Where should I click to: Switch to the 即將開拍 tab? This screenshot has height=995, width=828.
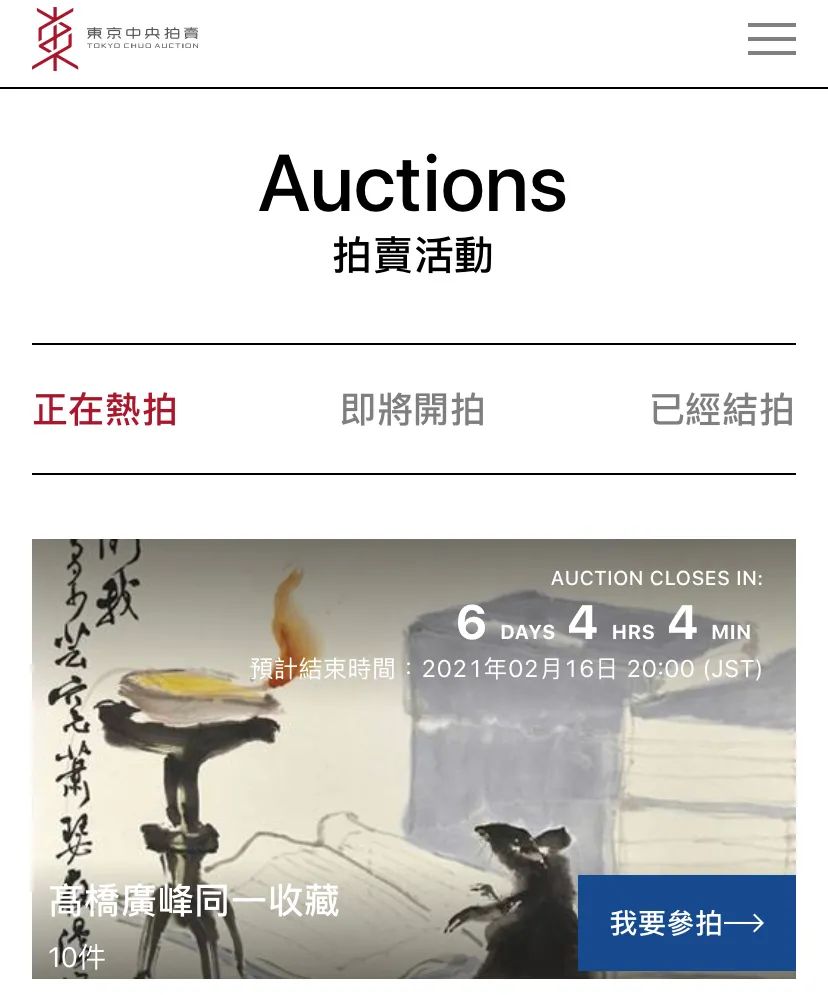[413, 410]
